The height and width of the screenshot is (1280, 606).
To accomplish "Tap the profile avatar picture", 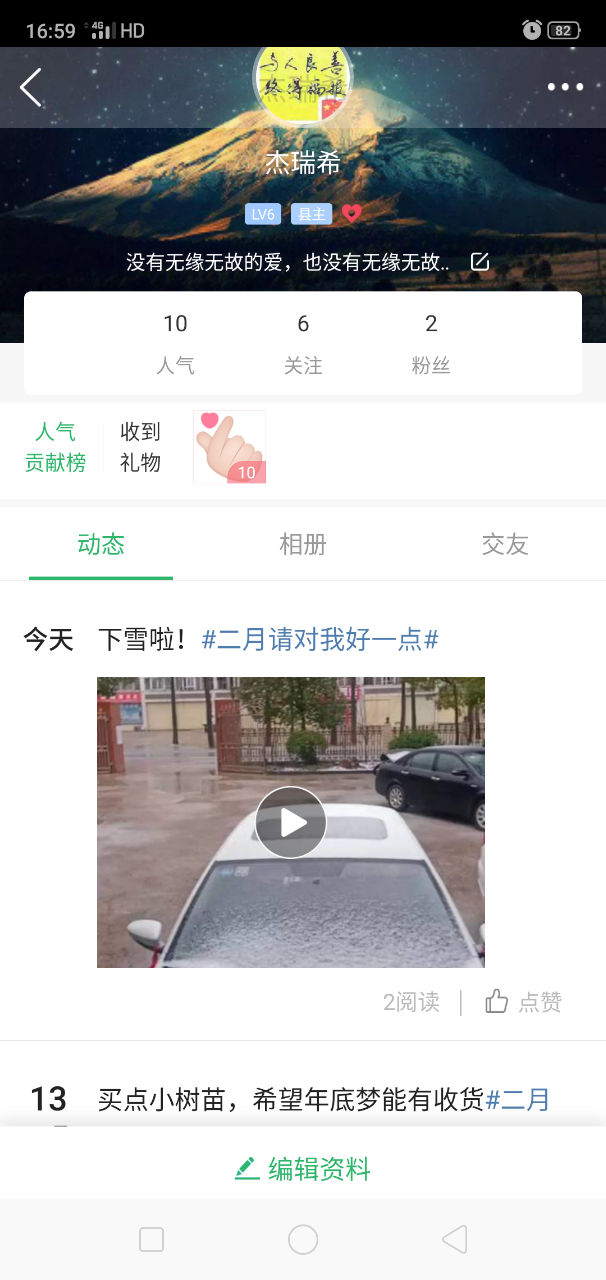I will (x=302, y=85).
